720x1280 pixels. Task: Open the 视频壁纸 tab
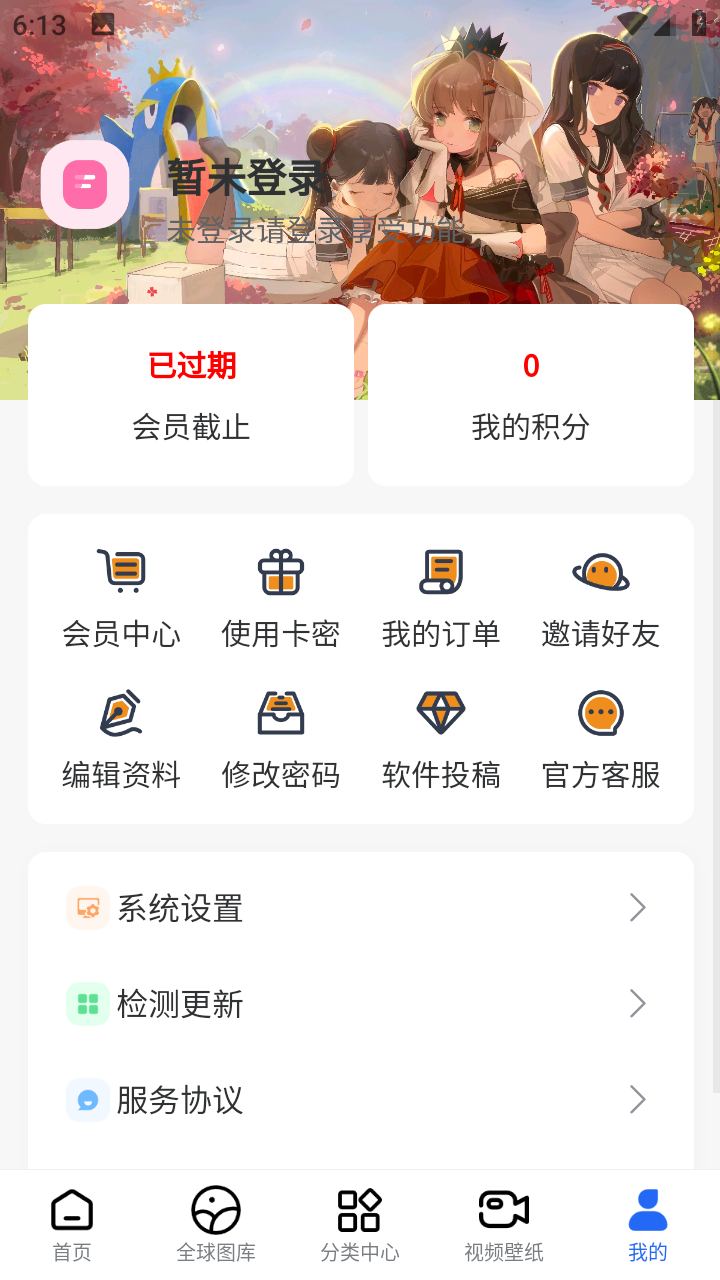(504, 1225)
